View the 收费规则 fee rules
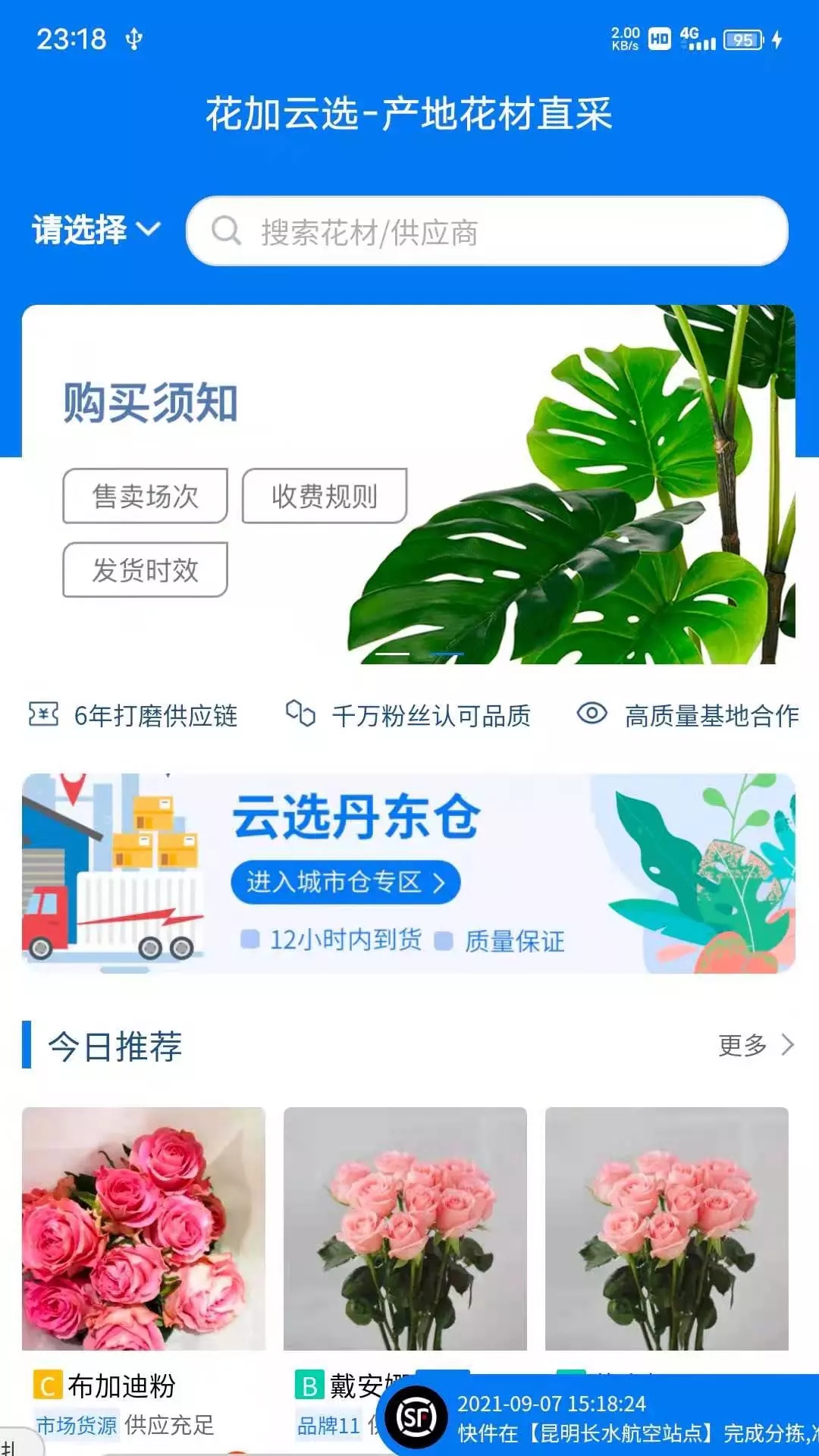The width and height of the screenshot is (819, 1456). pos(325,494)
